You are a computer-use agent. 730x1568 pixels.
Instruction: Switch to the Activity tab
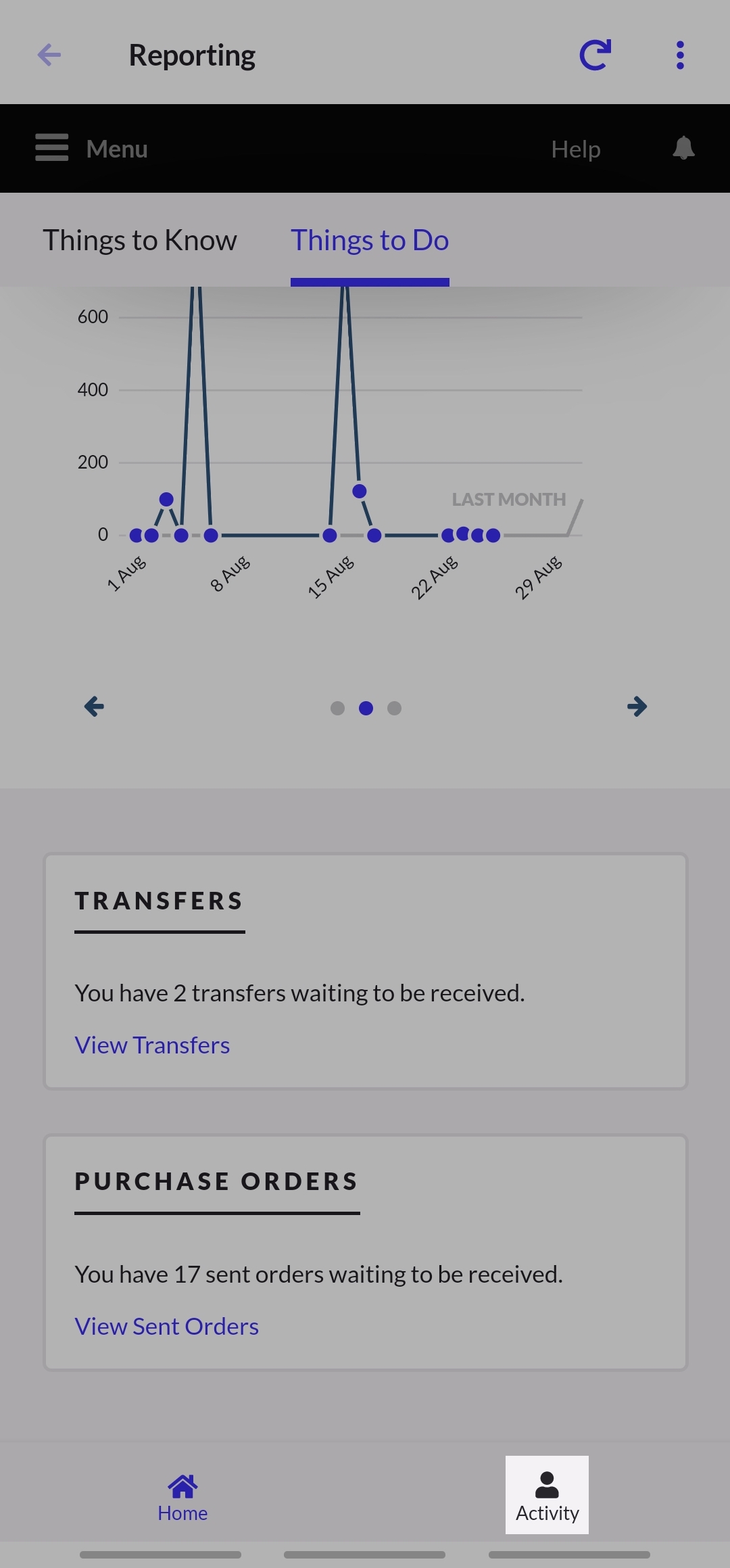[547, 1496]
